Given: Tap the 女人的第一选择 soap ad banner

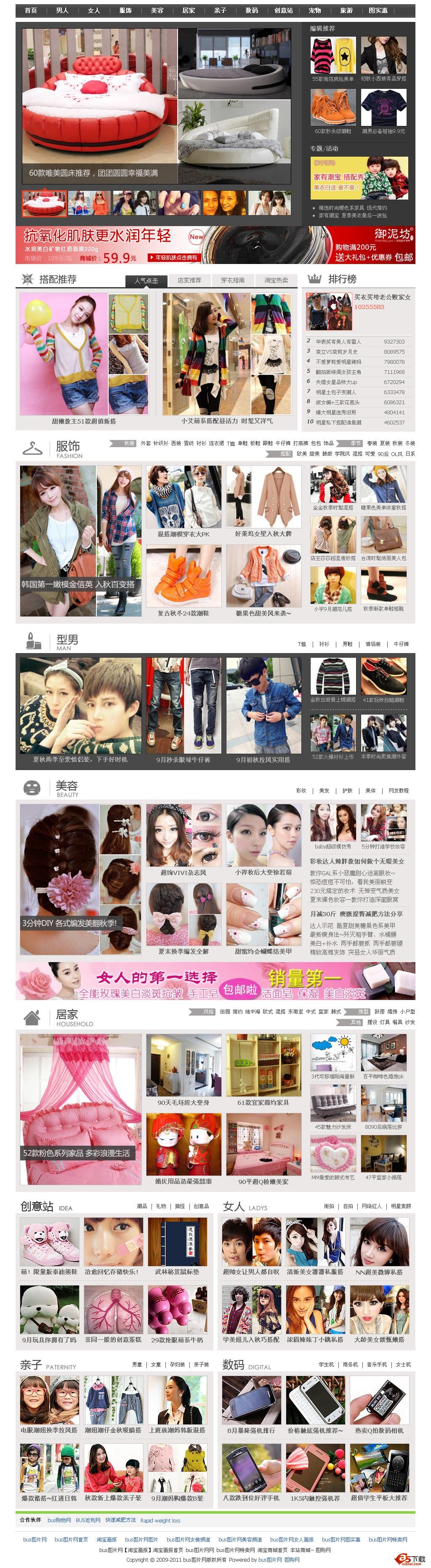Looking at the screenshot, I should tap(215, 981).
